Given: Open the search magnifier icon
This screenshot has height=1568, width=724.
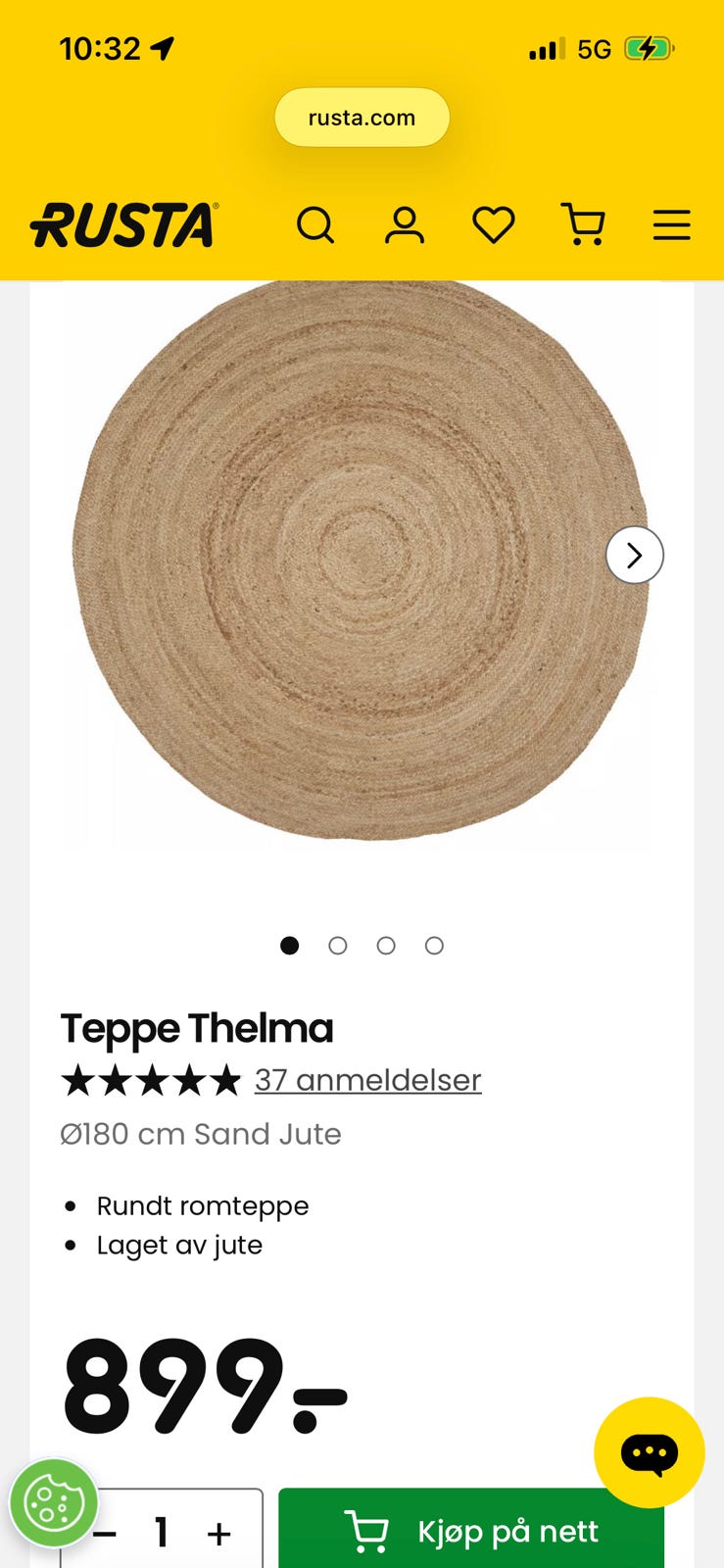Looking at the screenshot, I should [315, 225].
